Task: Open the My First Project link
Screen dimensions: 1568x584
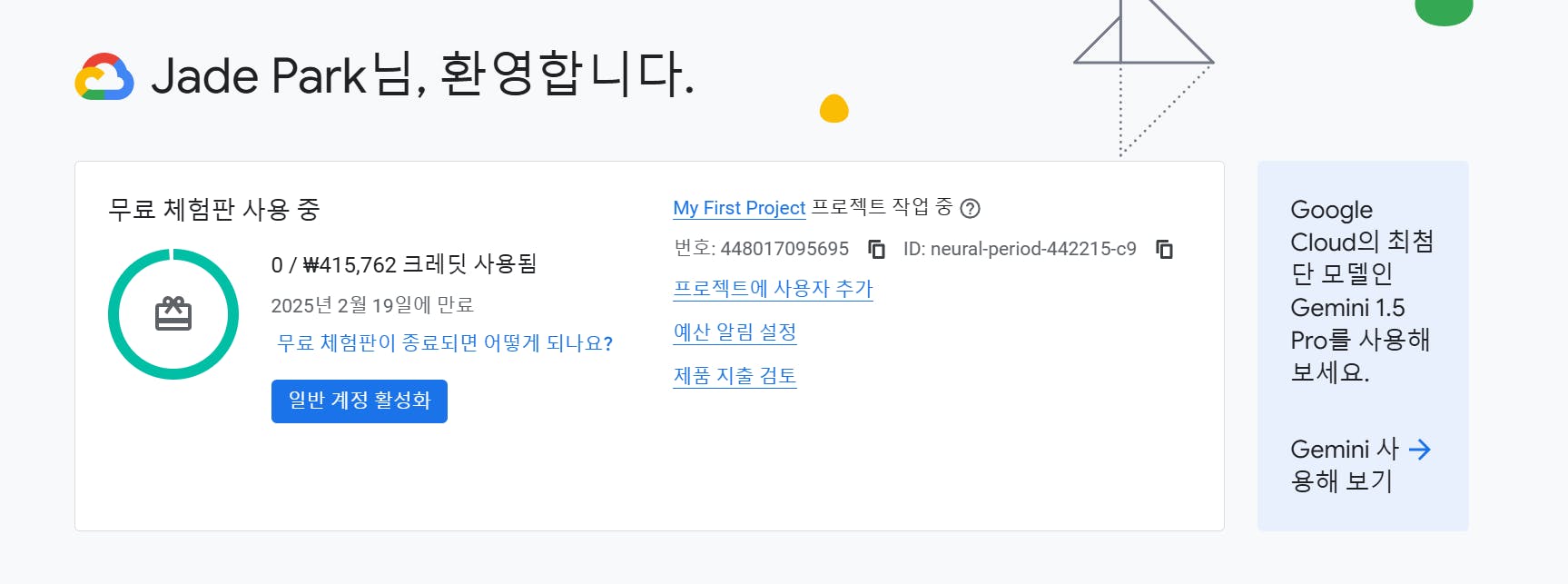Action: tap(739, 208)
